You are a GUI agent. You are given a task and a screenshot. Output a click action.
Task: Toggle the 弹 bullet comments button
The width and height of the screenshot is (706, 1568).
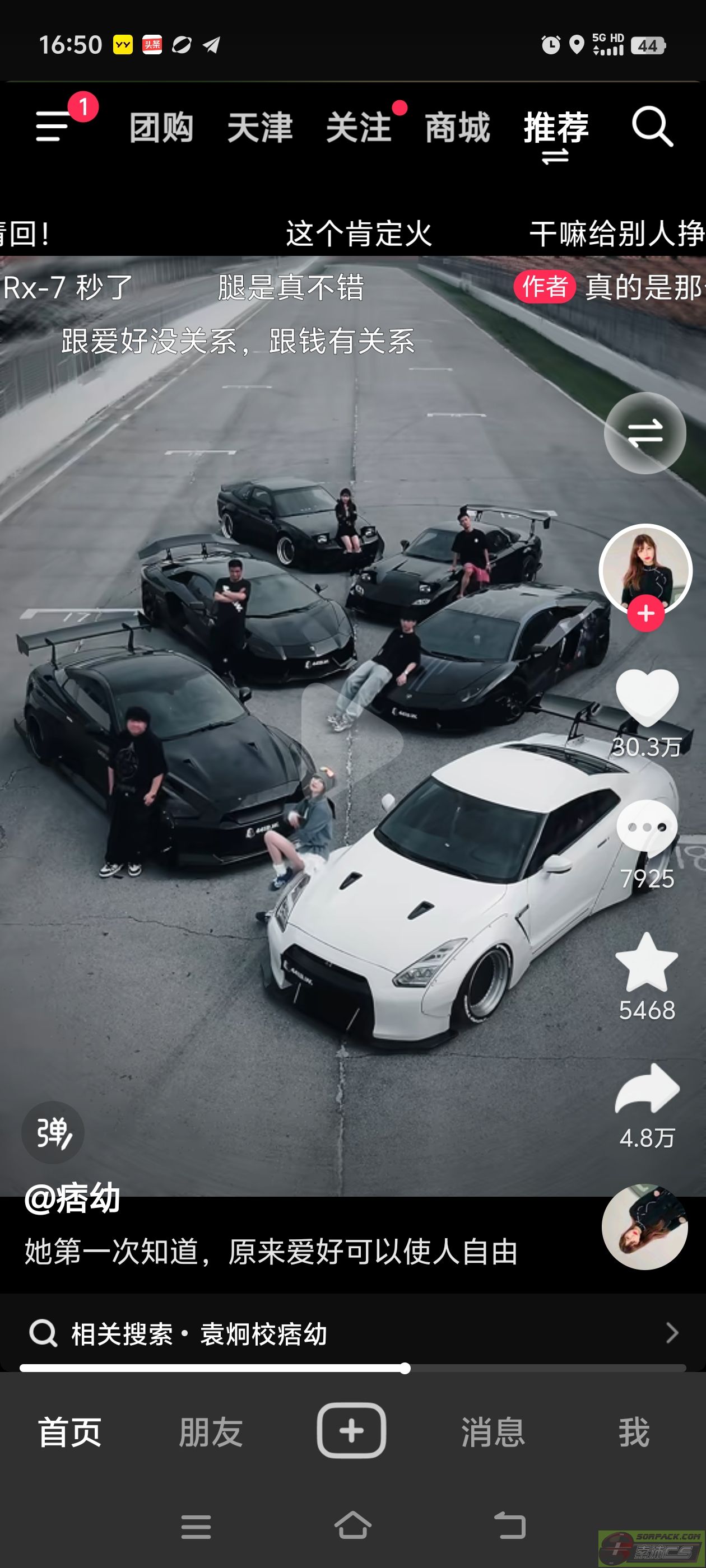tap(53, 1132)
